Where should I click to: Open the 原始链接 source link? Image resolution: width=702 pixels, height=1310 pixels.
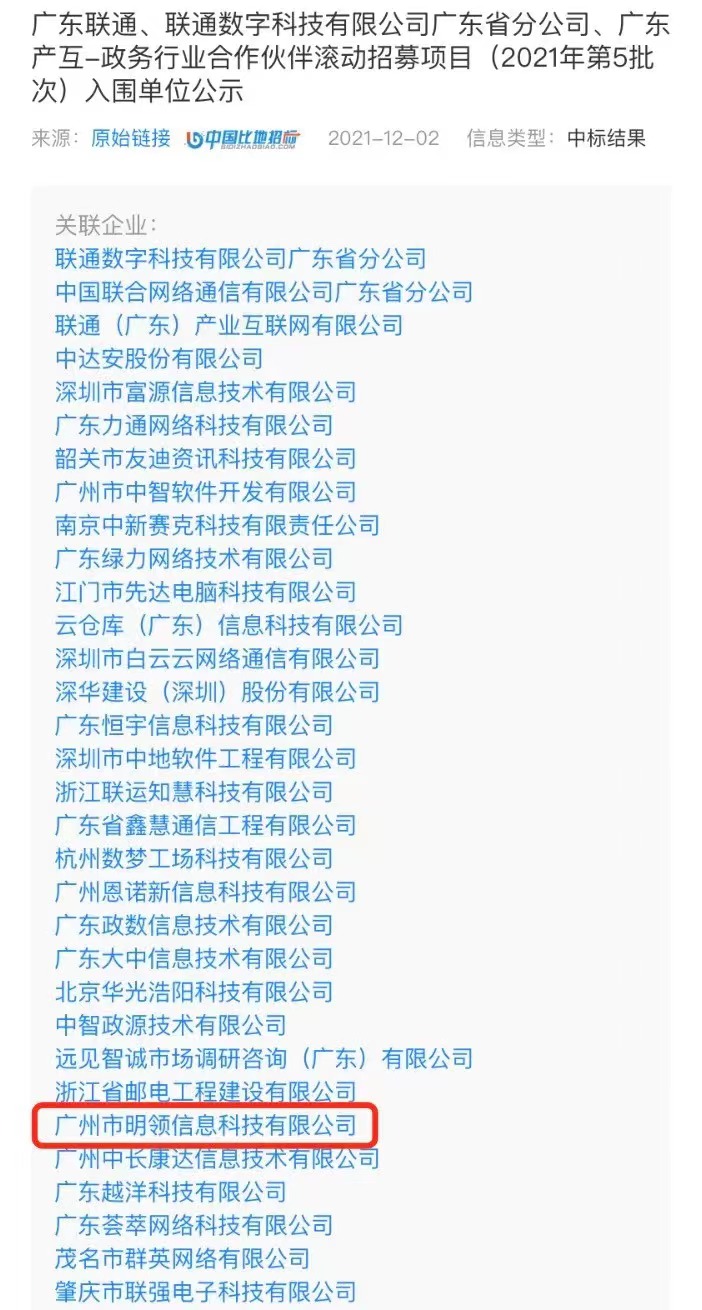131,138
